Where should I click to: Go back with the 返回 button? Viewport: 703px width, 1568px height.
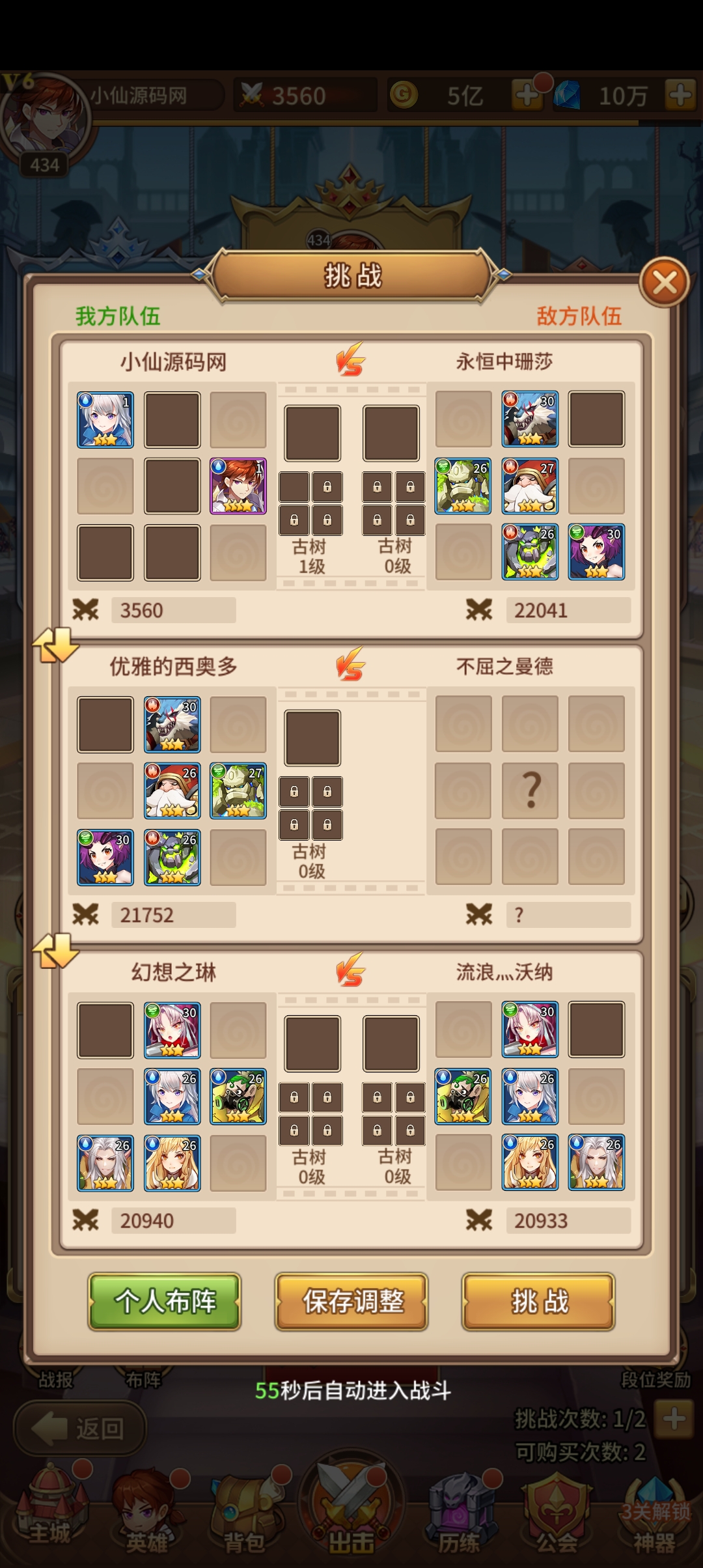pos(80,1429)
